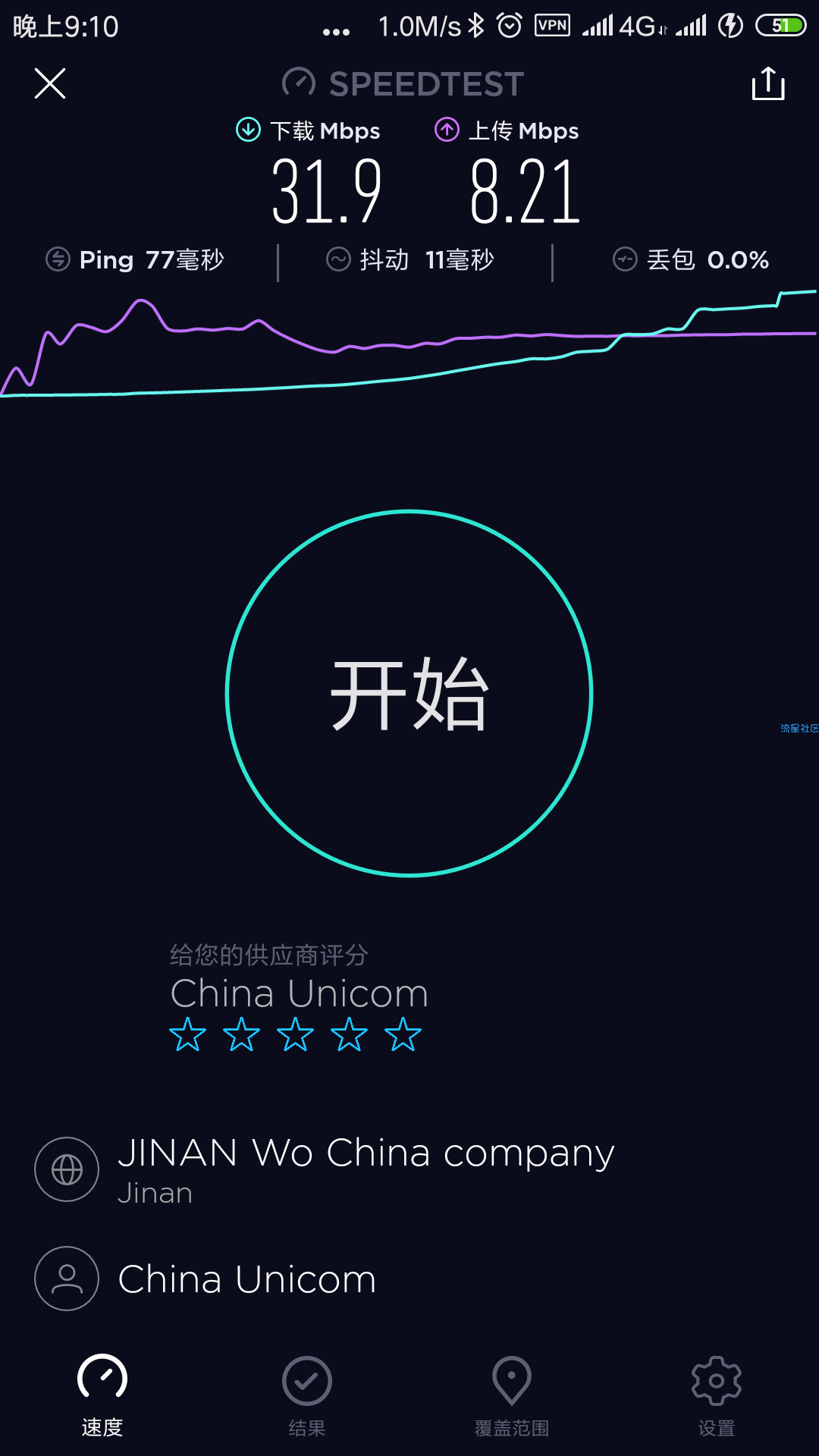Change the JINAN Wo China company server
This screenshot has height=1456, width=819.
click(x=409, y=1169)
